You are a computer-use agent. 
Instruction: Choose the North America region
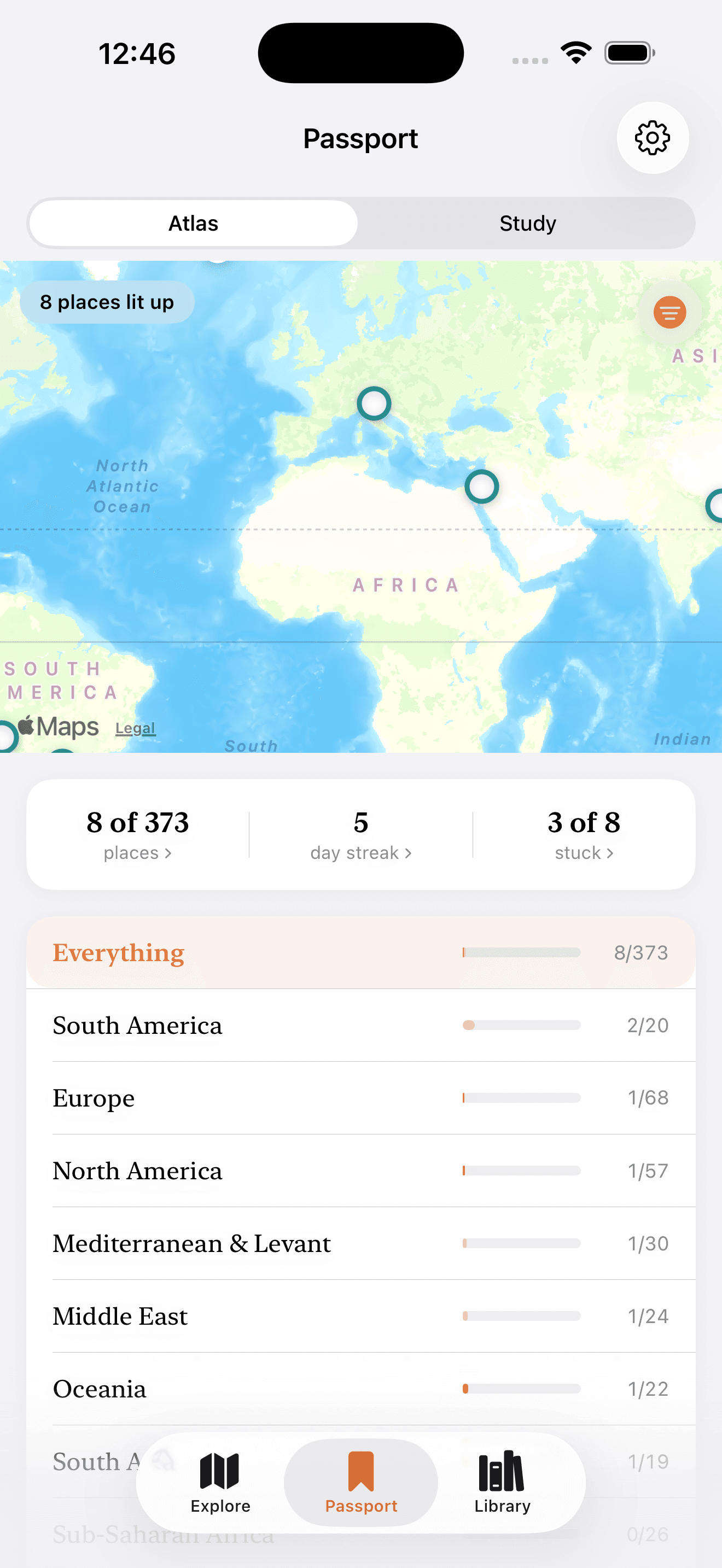tap(361, 1171)
